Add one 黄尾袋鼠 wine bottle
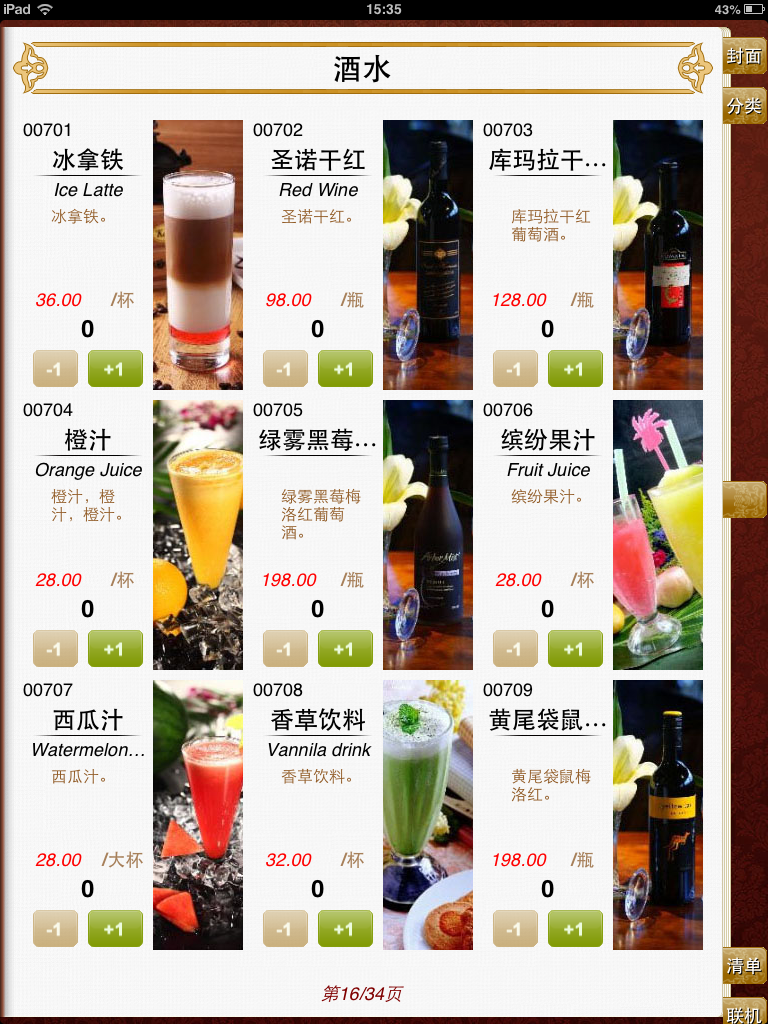This screenshot has height=1024, width=768. point(575,929)
